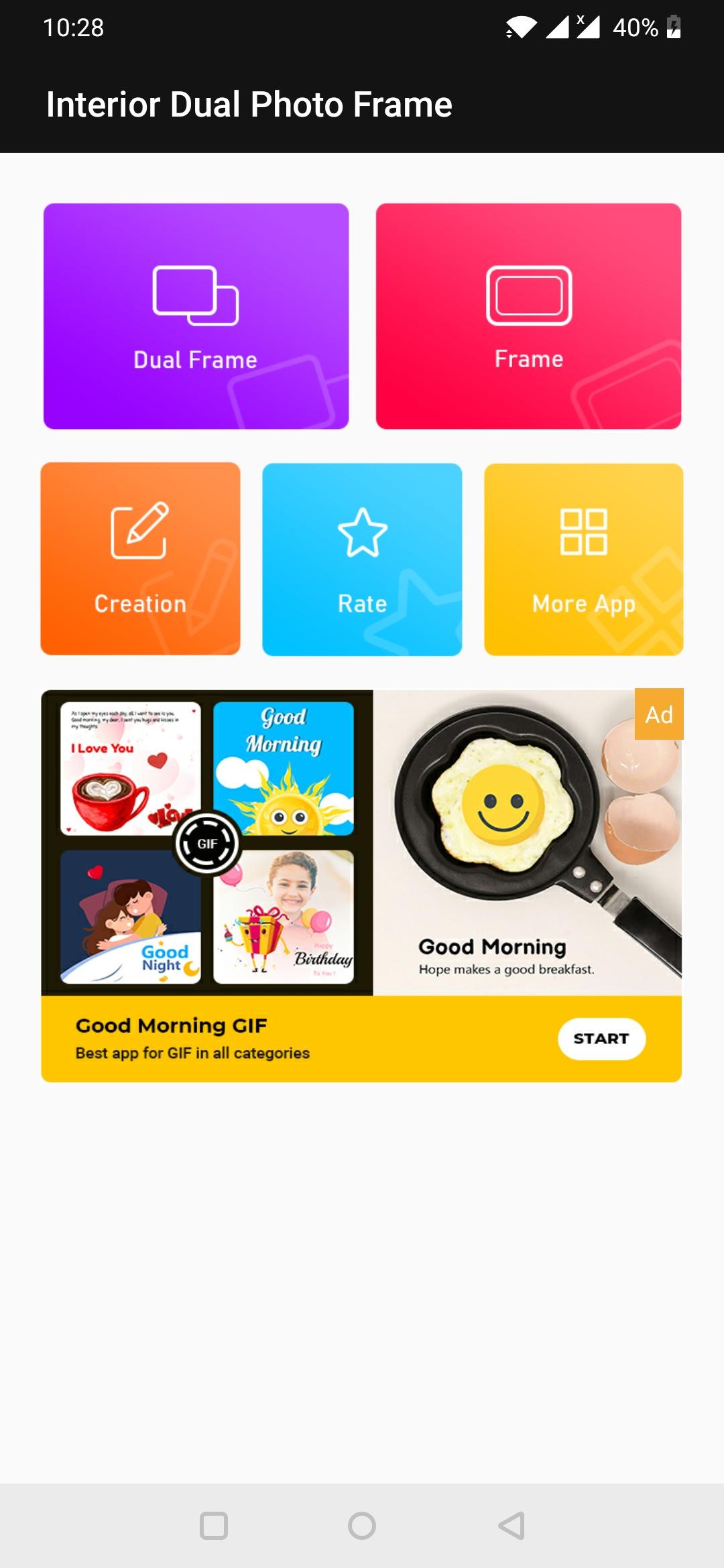Go to home via the navigation bar
The image size is (724, 1568).
(x=362, y=1526)
